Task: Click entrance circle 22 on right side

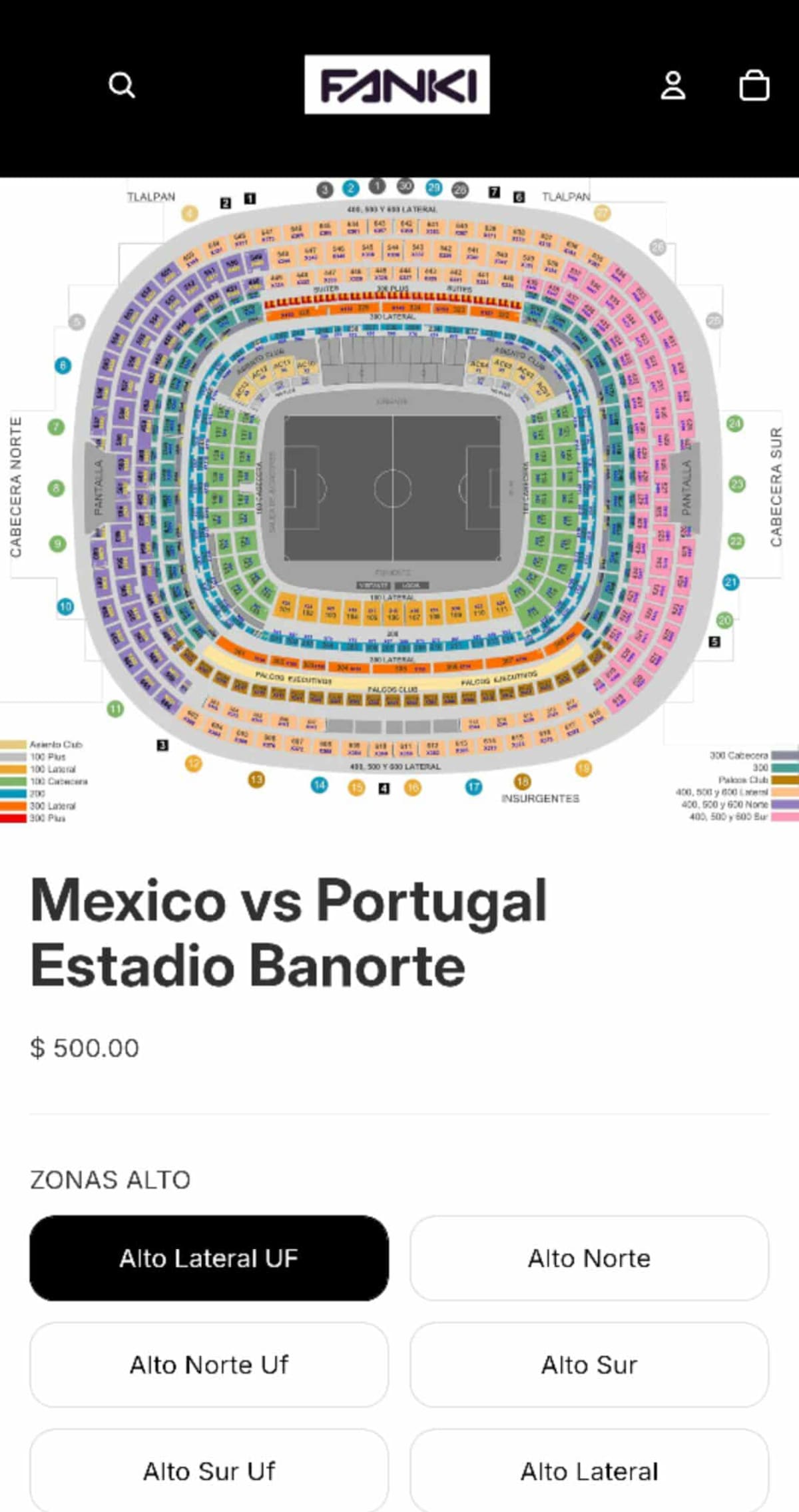Action: (736, 541)
